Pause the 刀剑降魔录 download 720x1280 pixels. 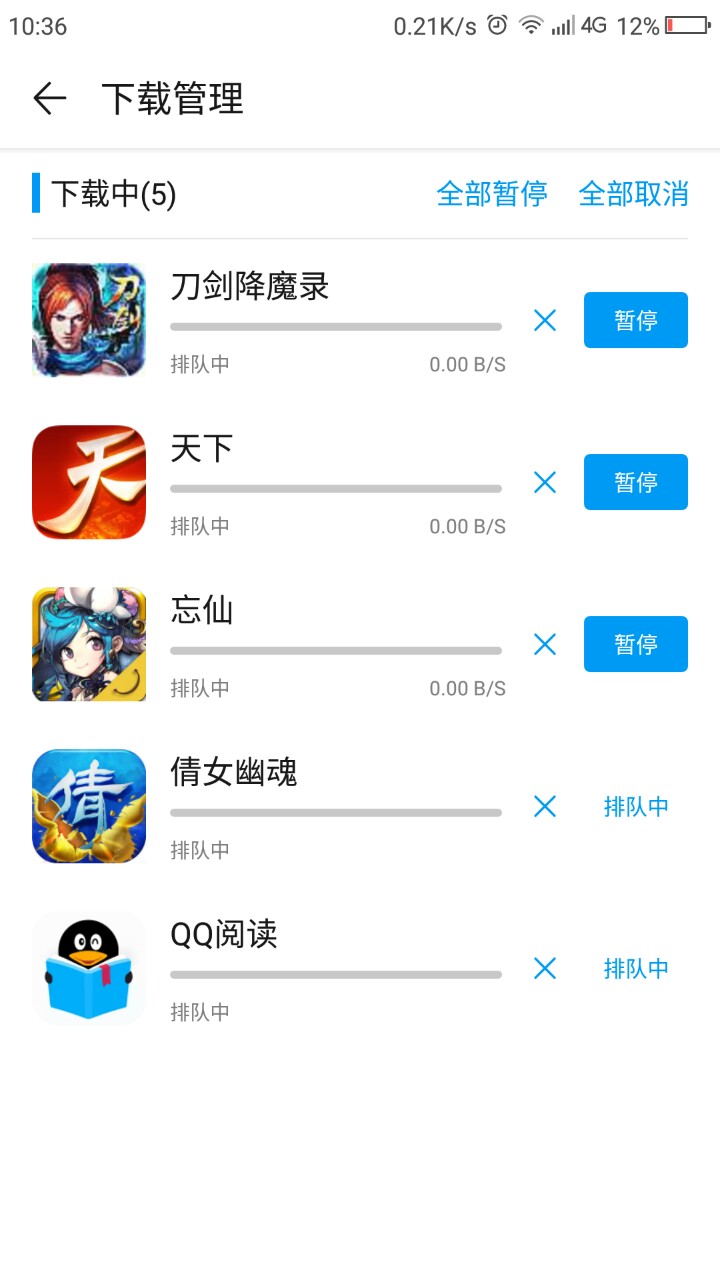pyautogui.click(x=636, y=320)
